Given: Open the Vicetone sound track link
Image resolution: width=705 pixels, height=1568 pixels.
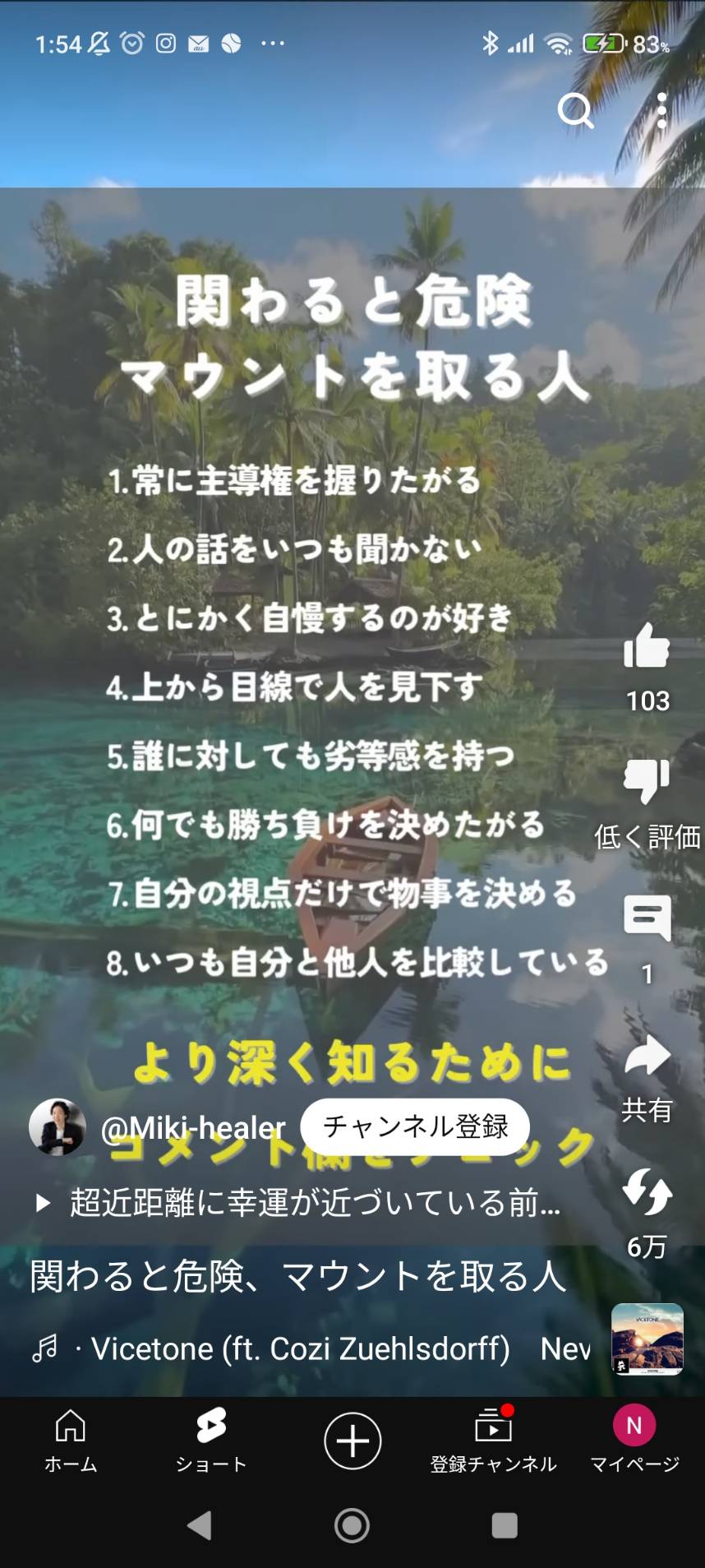Looking at the screenshot, I should (312, 1348).
